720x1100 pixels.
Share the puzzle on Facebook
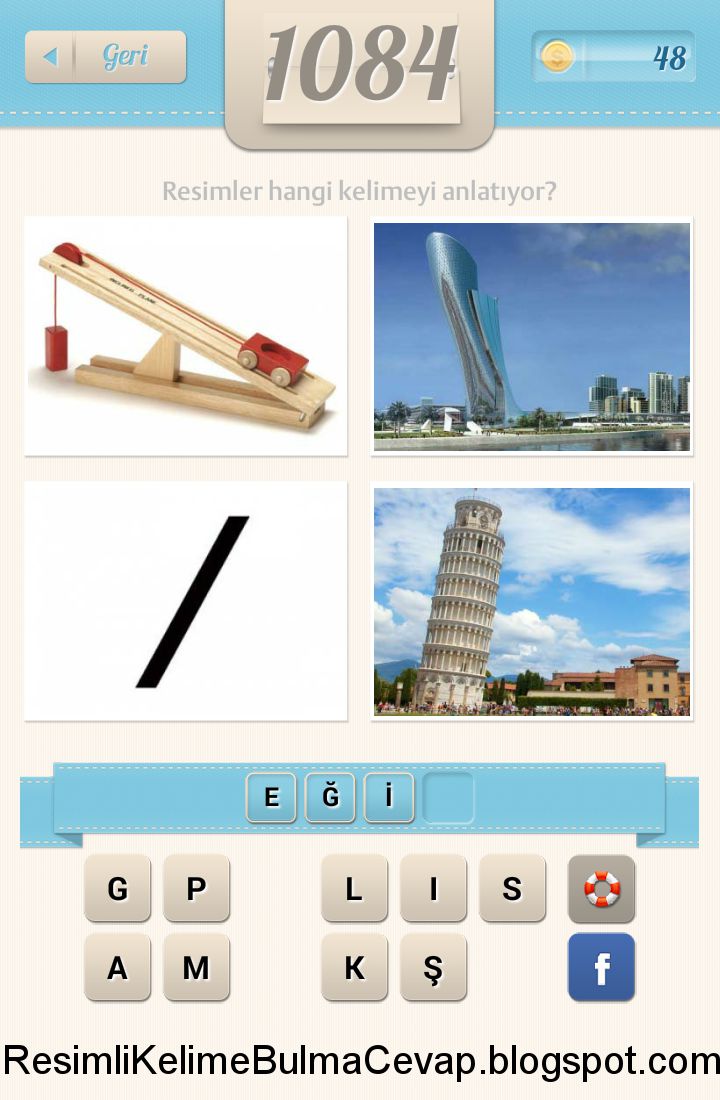coord(601,967)
